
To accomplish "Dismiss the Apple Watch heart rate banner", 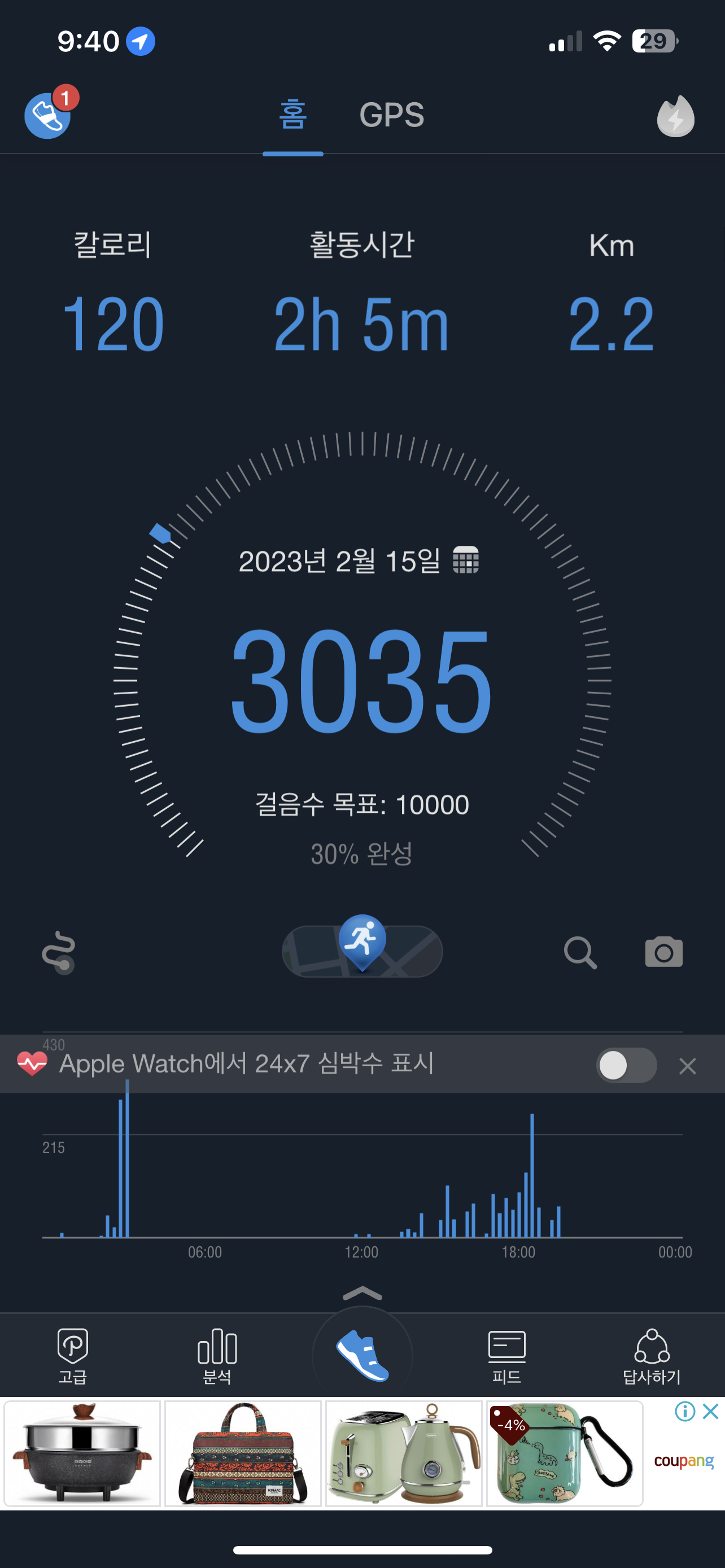I will coord(687,1066).
